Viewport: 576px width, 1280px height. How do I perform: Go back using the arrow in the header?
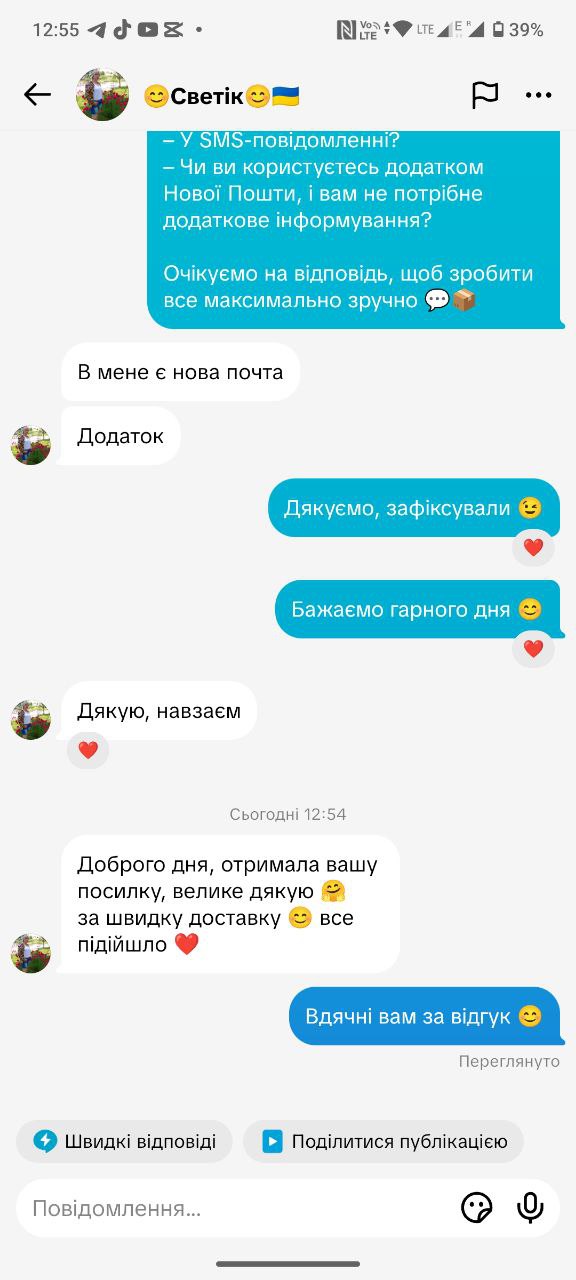click(x=37, y=95)
